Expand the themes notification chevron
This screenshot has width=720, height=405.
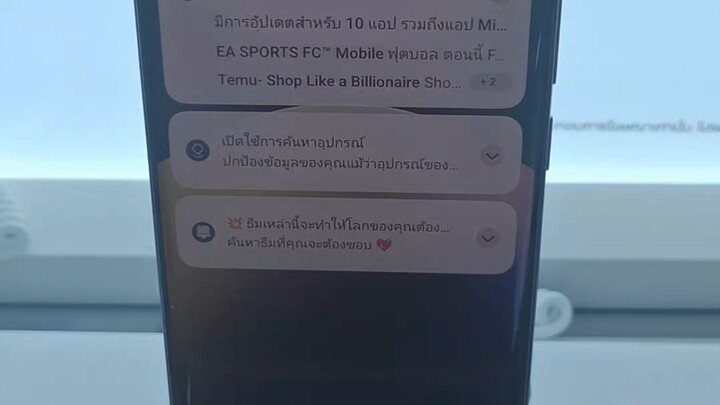487,238
